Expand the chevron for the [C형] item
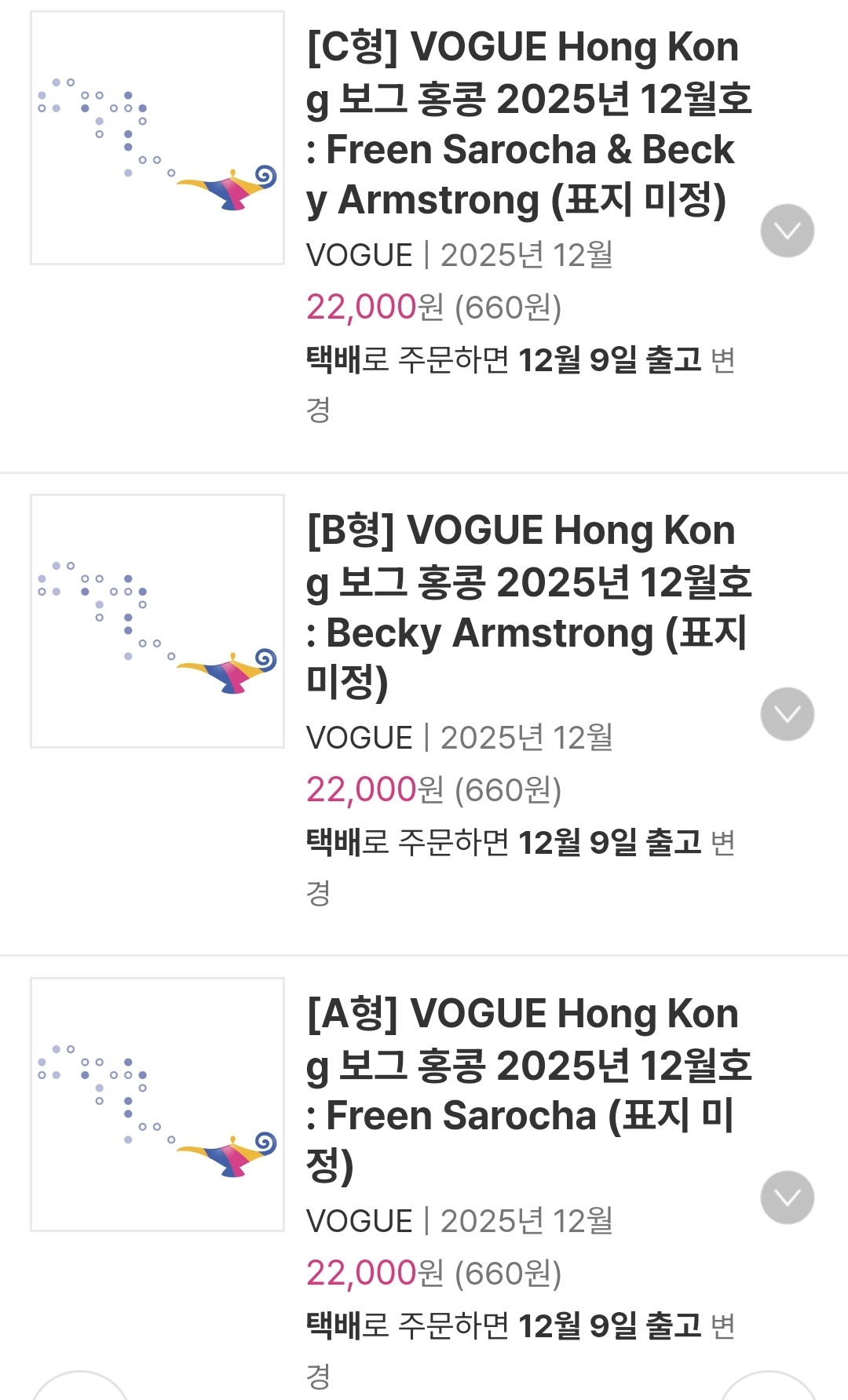The image size is (848, 1400). (x=787, y=231)
